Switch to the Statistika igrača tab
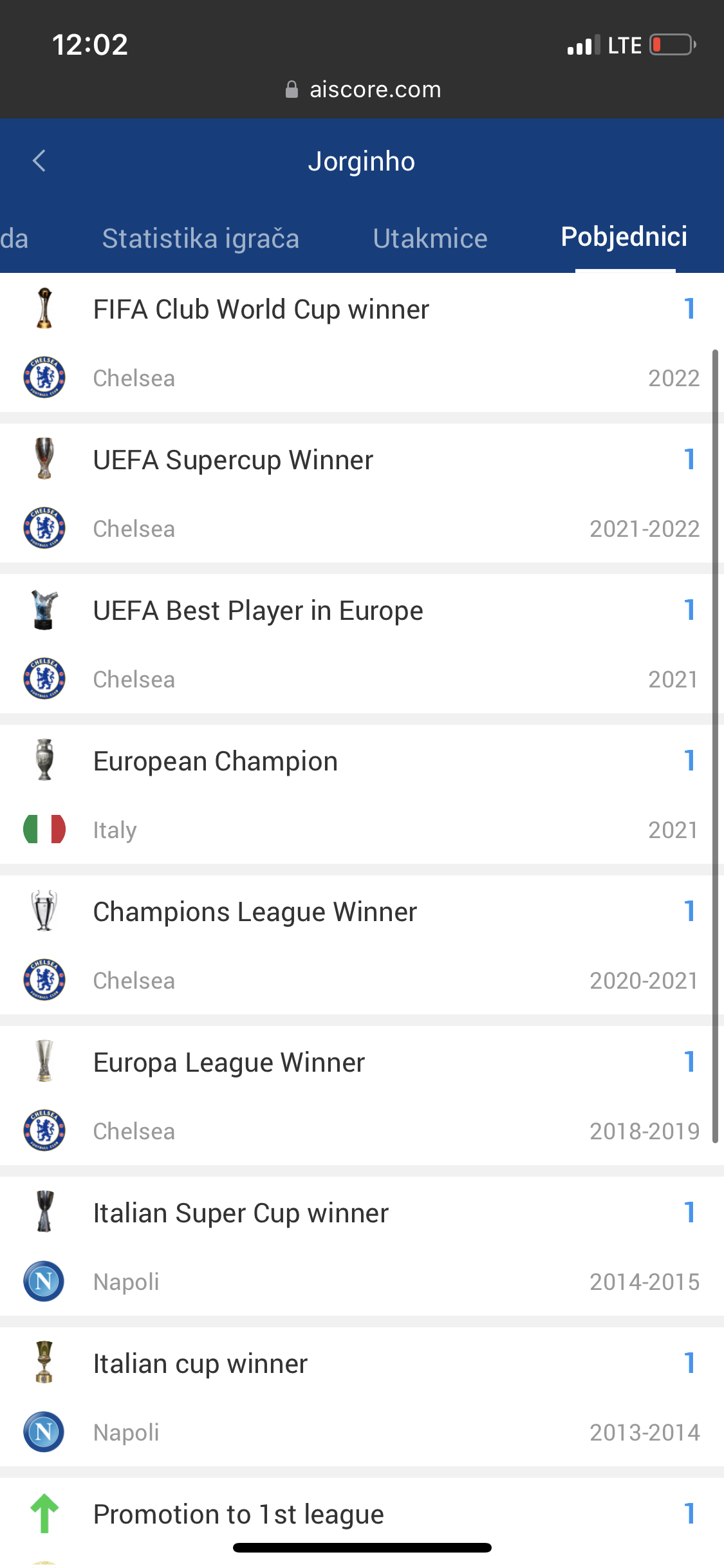 point(200,239)
